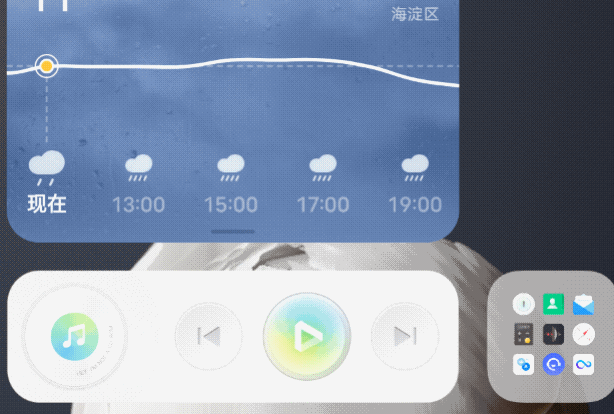
Task: Skip to the previous track
Action: click(x=209, y=336)
